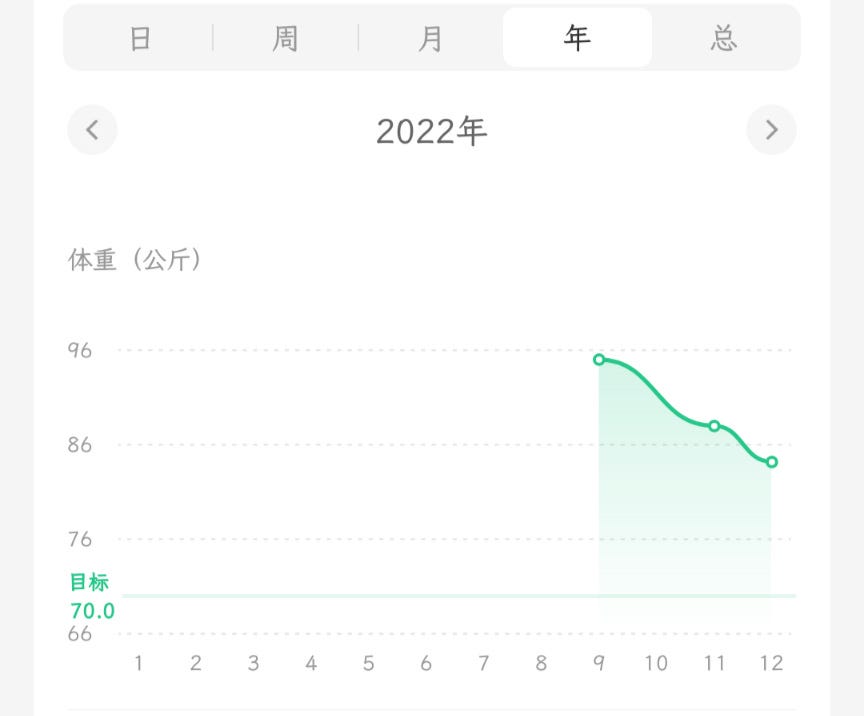Tap the September data point on the chart

tap(599, 359)
